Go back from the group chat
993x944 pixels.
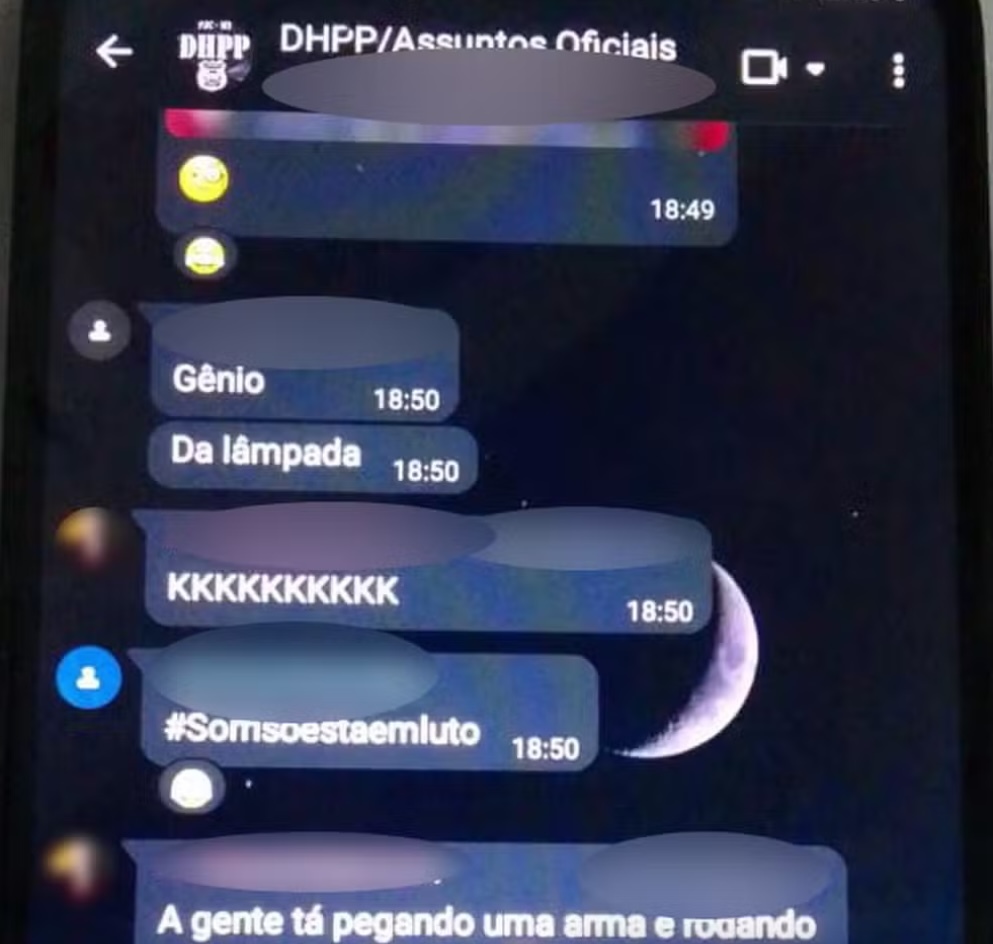pyautogui.click(x=114, y=52)
